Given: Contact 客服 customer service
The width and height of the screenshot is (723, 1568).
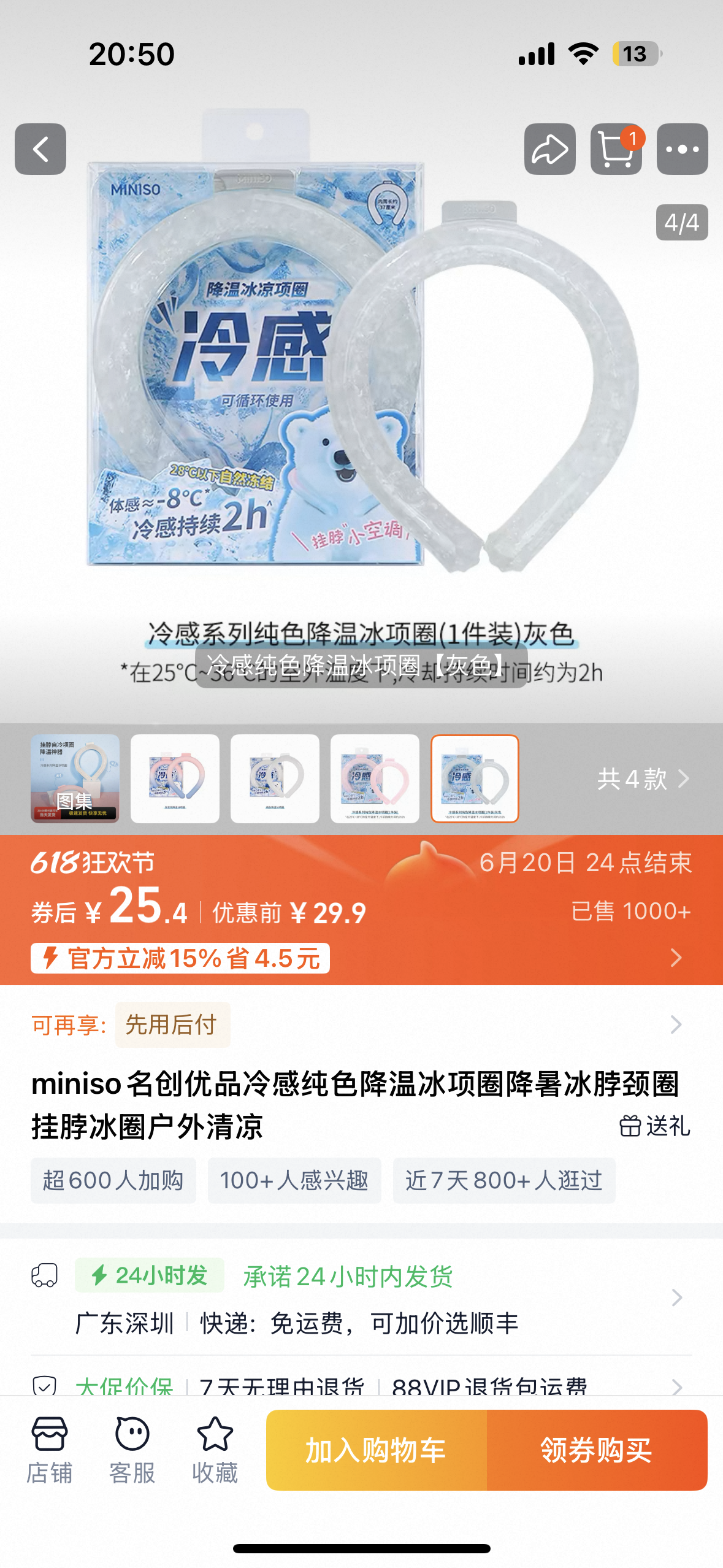Looking at the screenshot, I should pos(132,1450).
